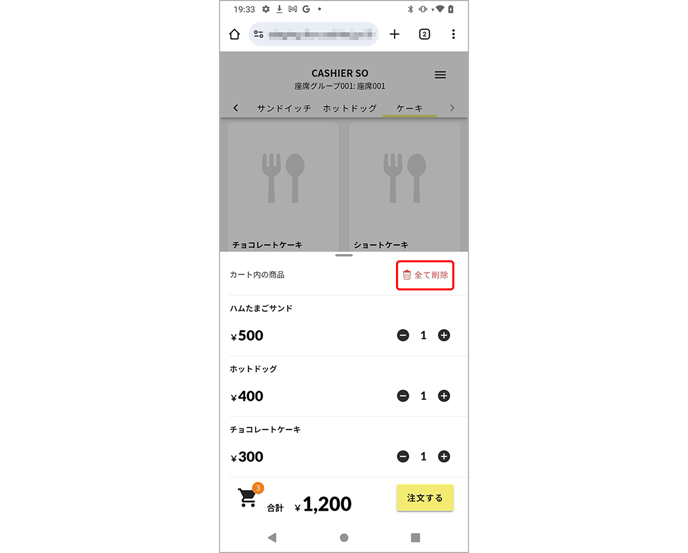This screenshot has height=553, width=688.
Task: Go back using system navigation
Action: click(x=272, y=537)
